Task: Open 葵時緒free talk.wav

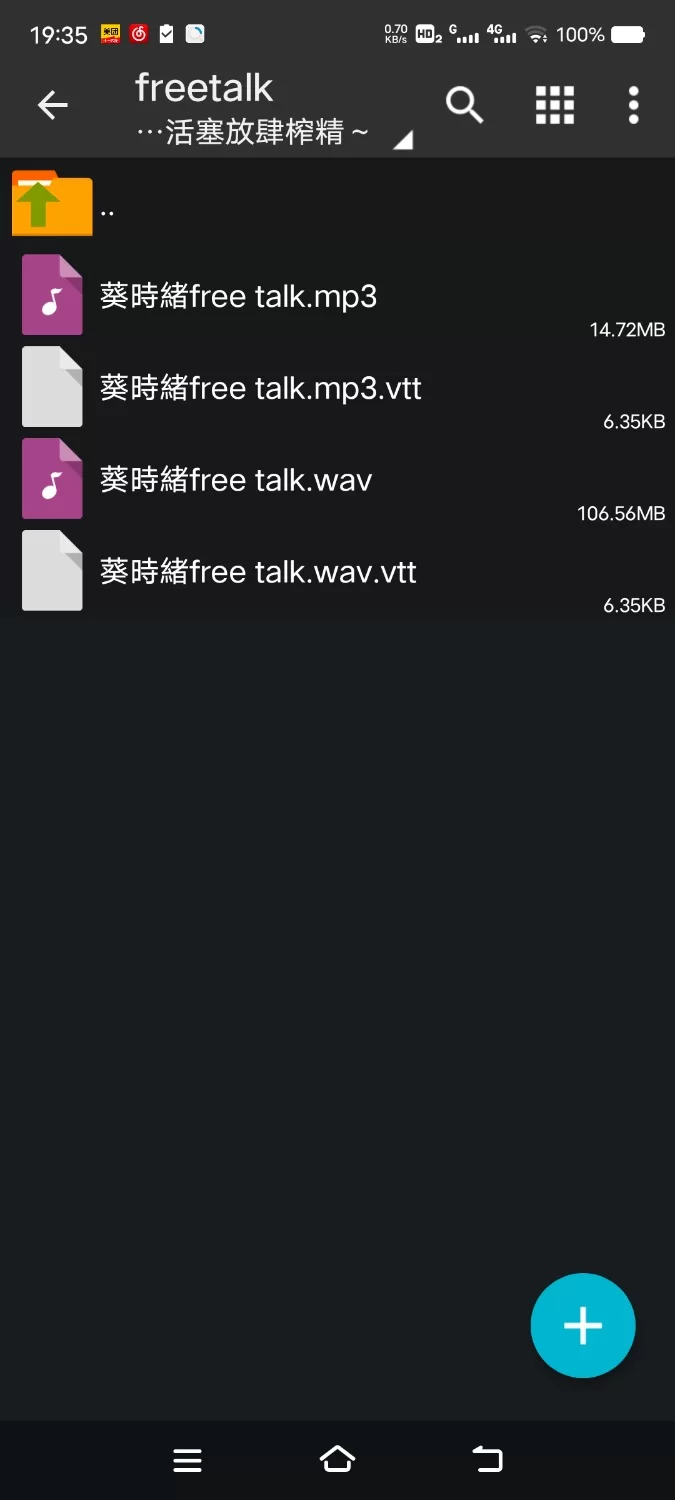Action: [236, 480]
